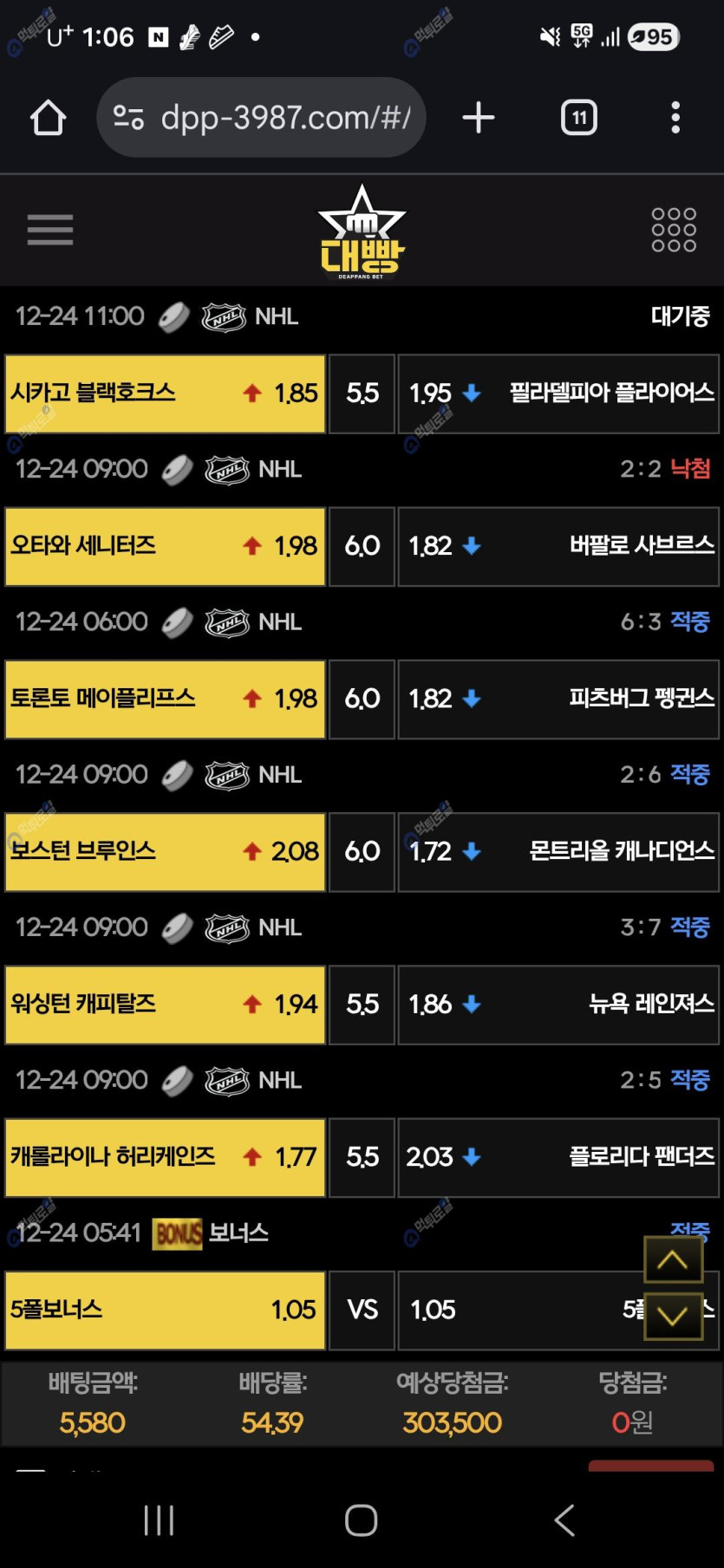724x1568 pixels.
Task: Select 뉴욕 레인져스 at odds 1.86
Action: (x=558, y=1004)
